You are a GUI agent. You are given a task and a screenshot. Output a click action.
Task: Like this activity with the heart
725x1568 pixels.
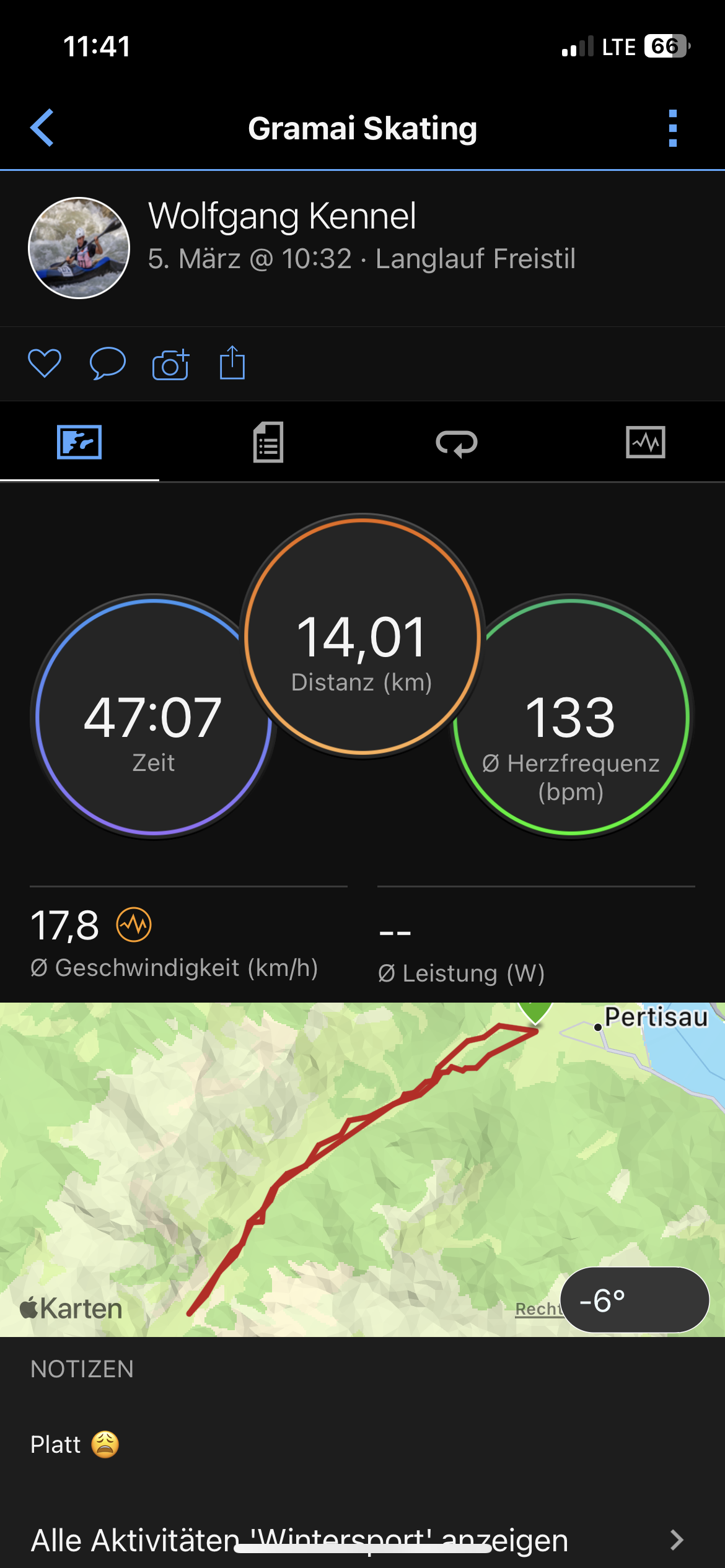click(45, 364)
